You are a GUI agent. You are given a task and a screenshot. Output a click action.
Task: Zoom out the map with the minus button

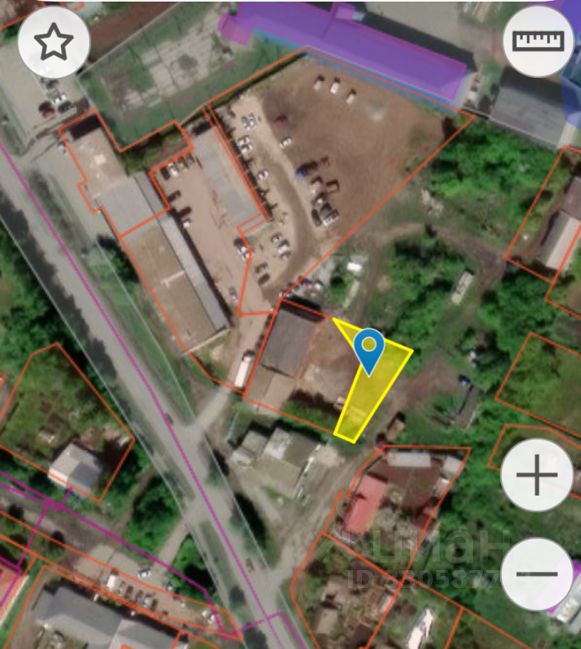tap(537, 574)
